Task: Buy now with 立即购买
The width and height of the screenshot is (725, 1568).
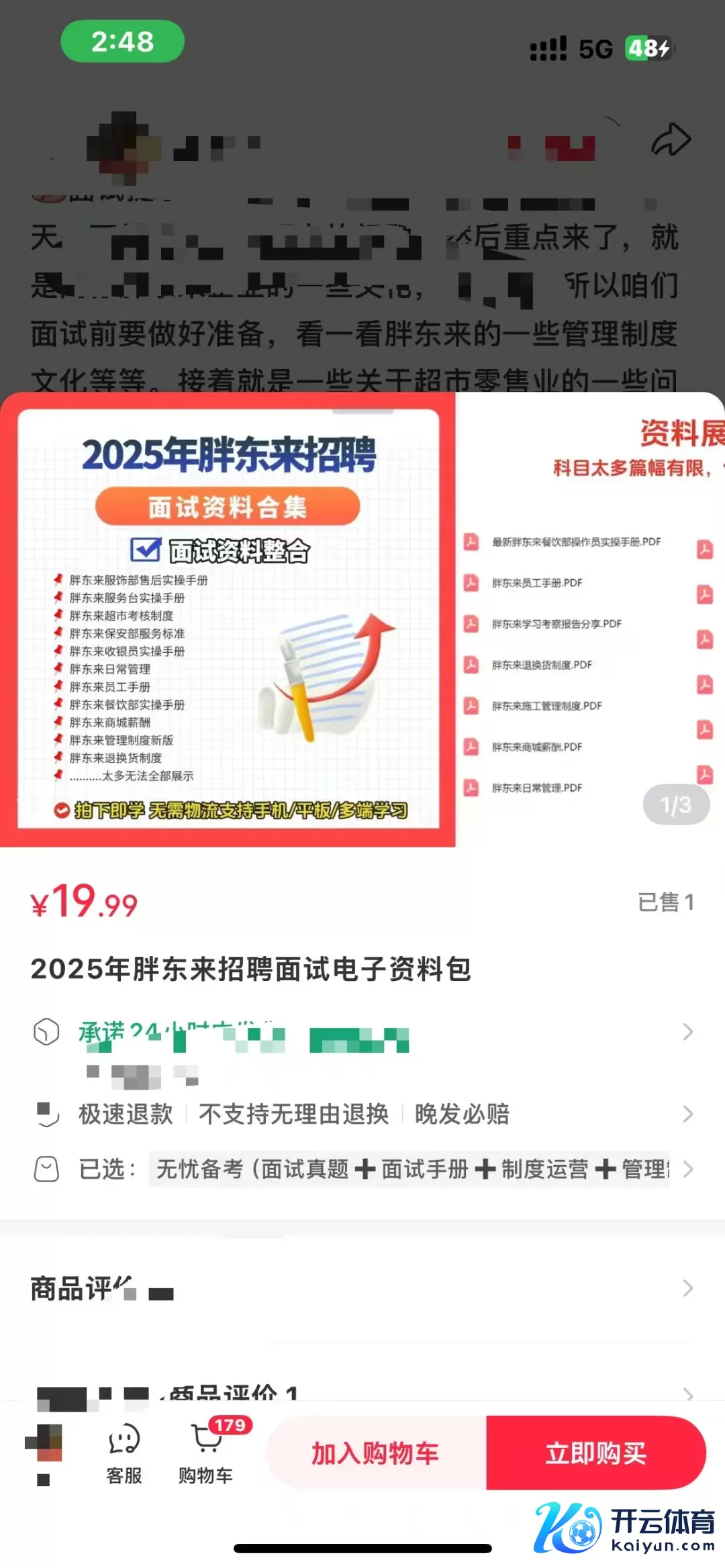Action: (x=595, y=1453)
